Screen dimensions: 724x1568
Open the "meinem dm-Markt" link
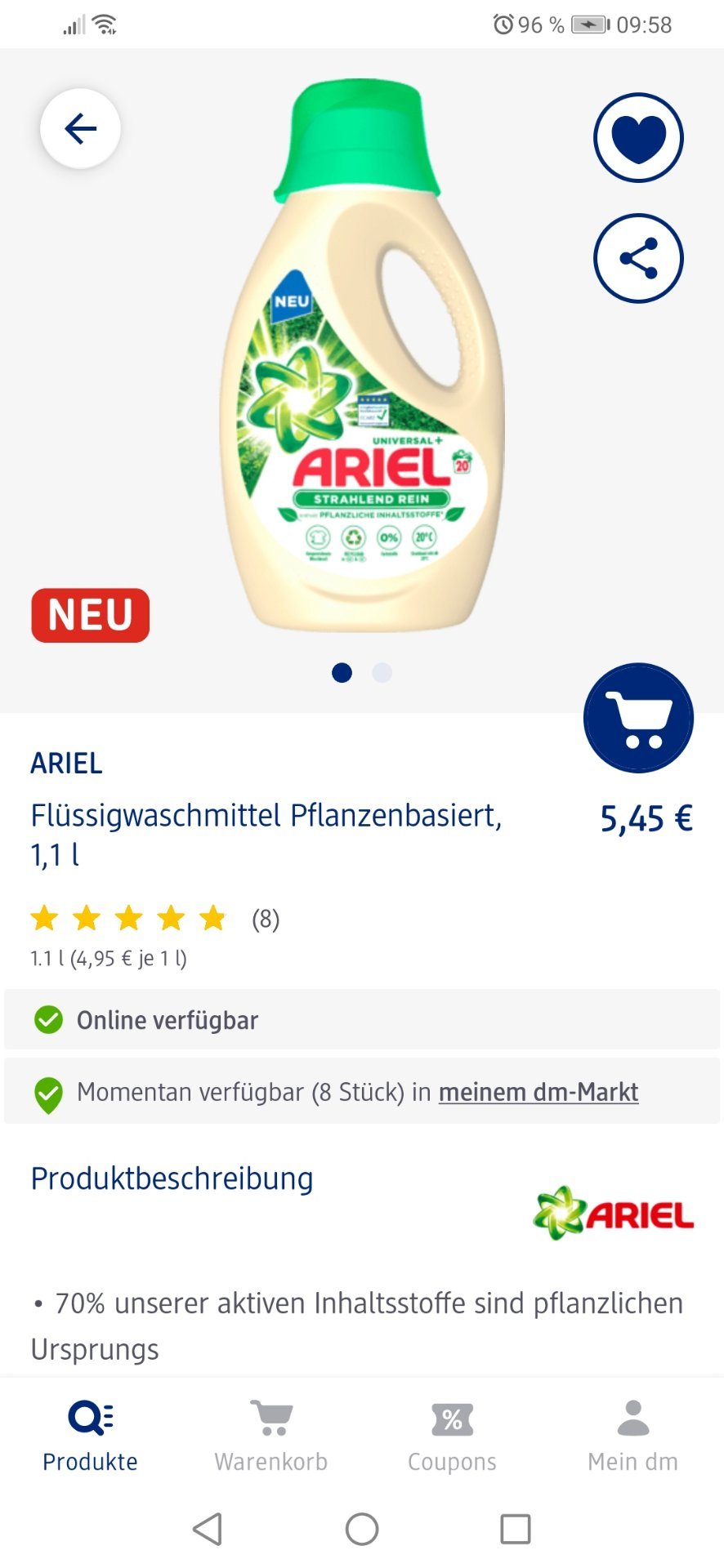click(539, 1092)
